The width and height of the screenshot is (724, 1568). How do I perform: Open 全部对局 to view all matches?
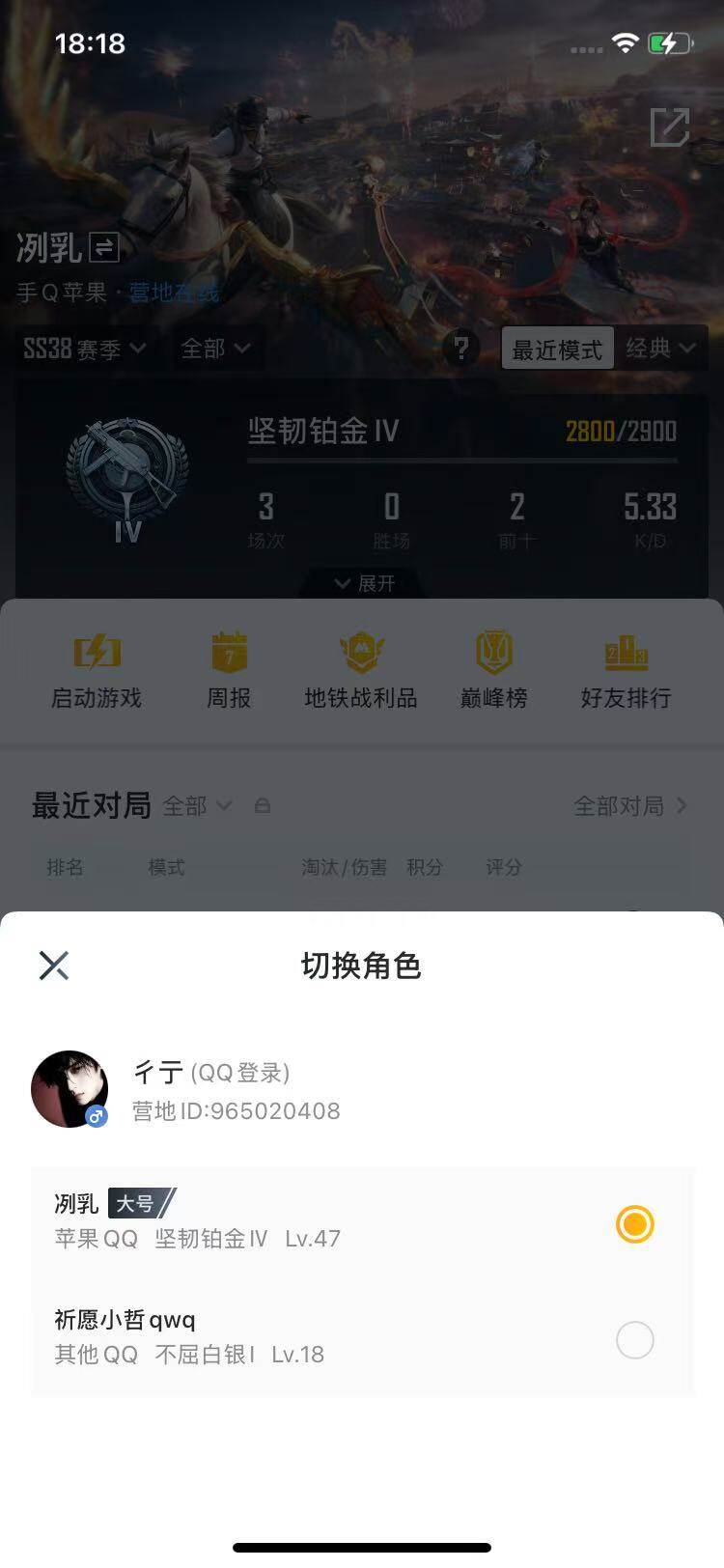pos(623,805)
